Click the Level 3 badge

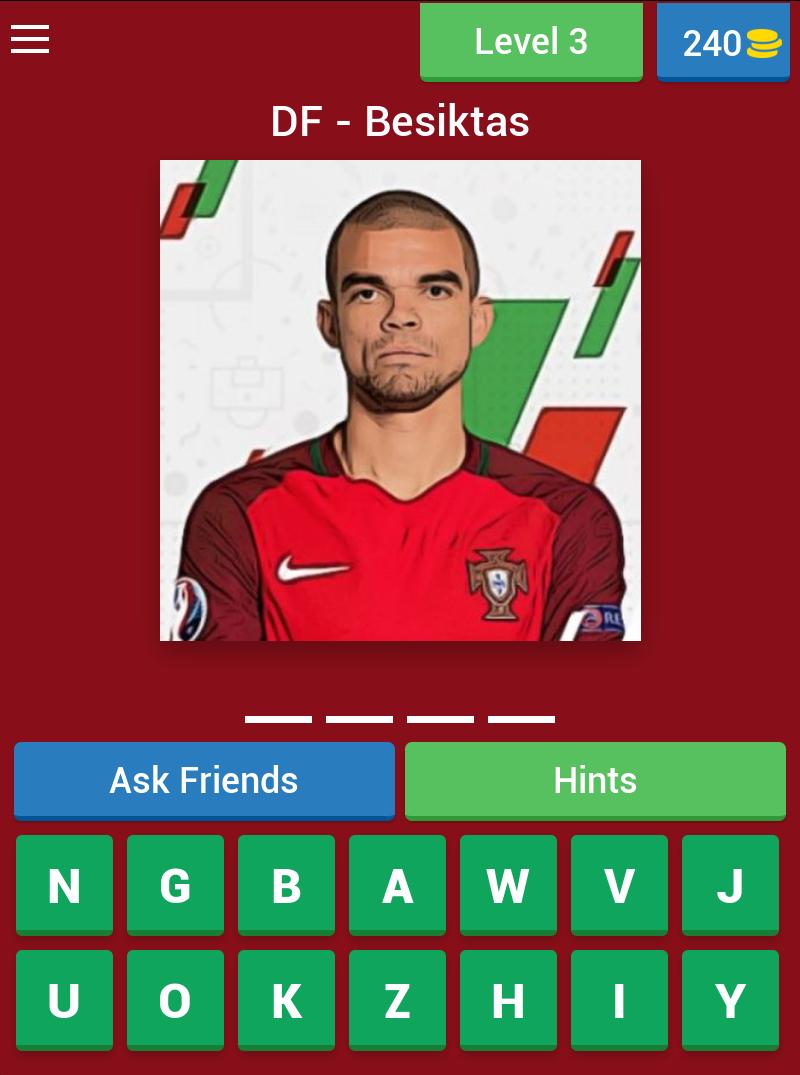click(x=531, y=41)
